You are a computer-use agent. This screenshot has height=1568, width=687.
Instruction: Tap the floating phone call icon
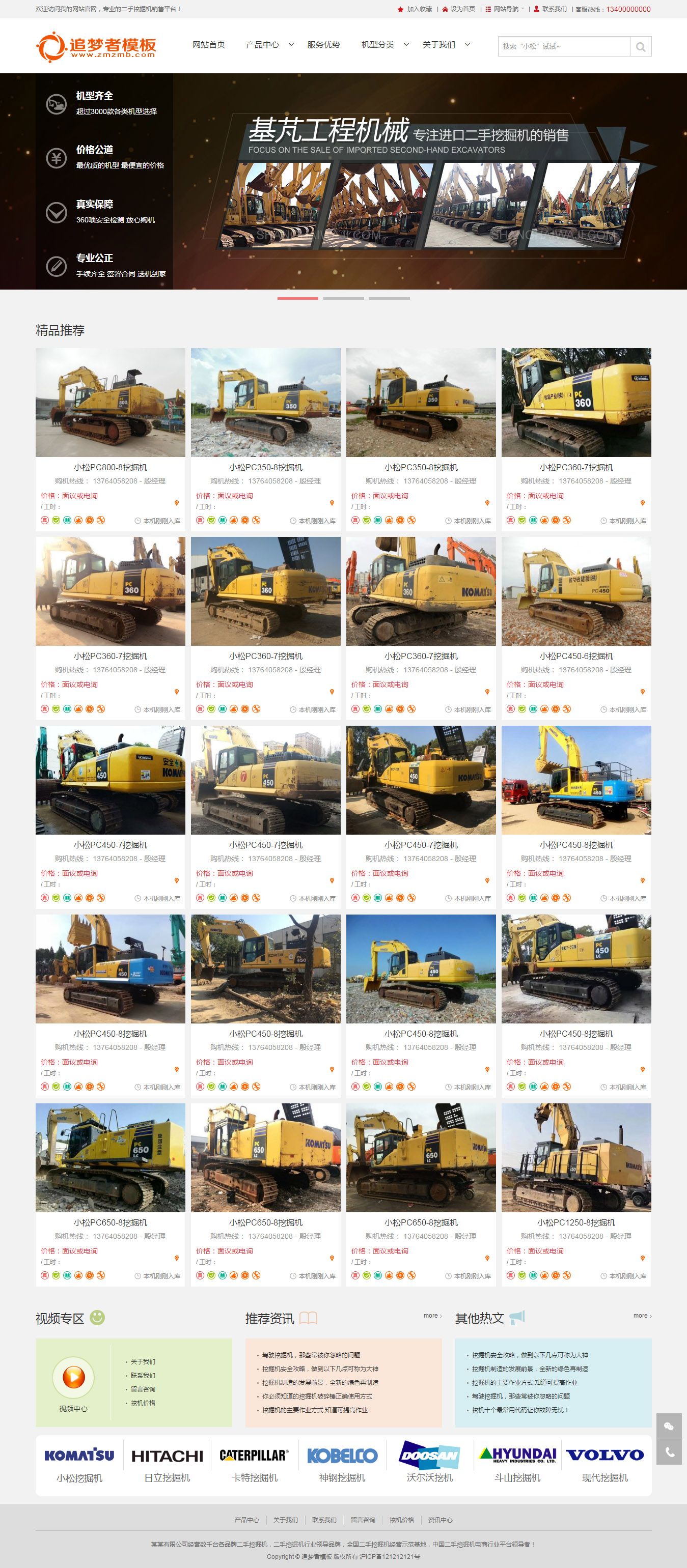click(669, 1452)
